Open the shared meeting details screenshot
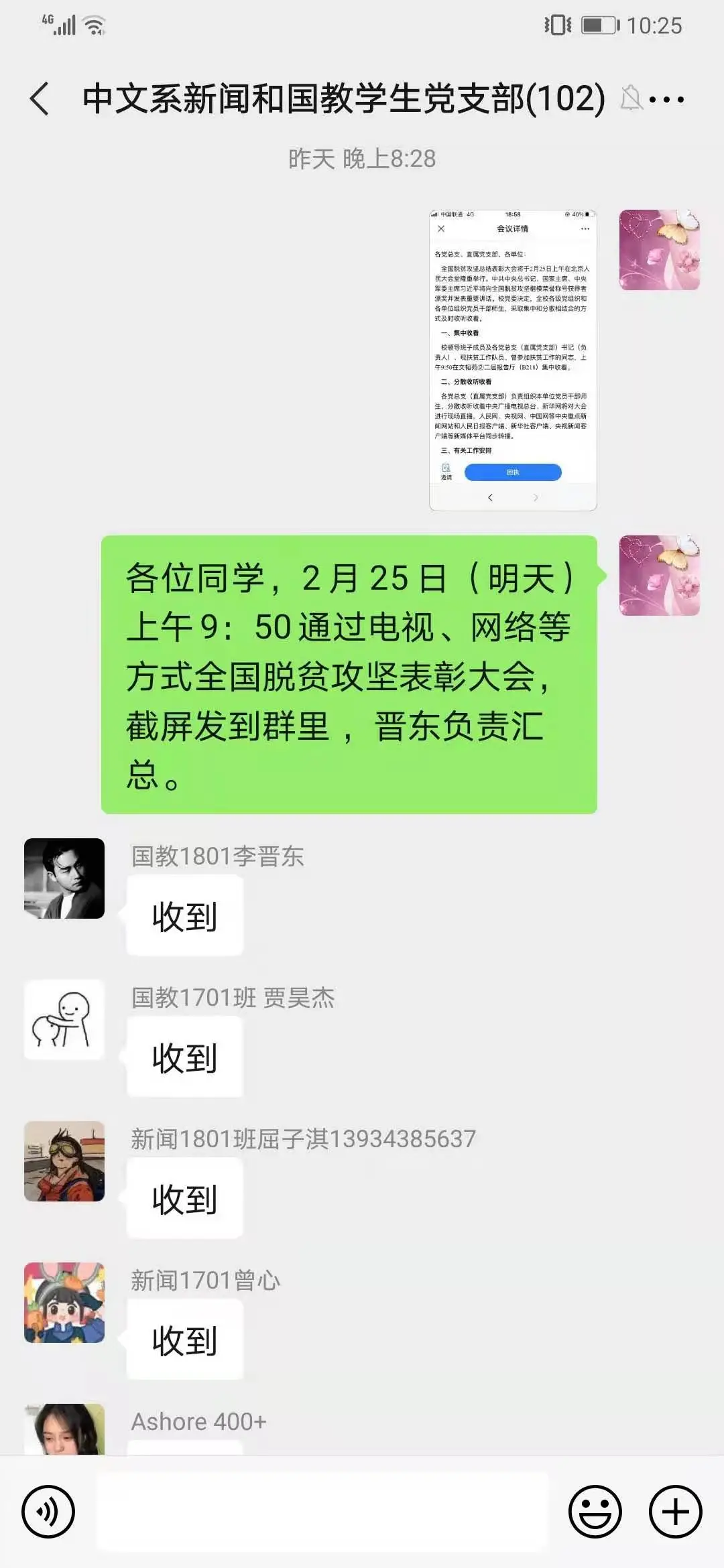 513,361
